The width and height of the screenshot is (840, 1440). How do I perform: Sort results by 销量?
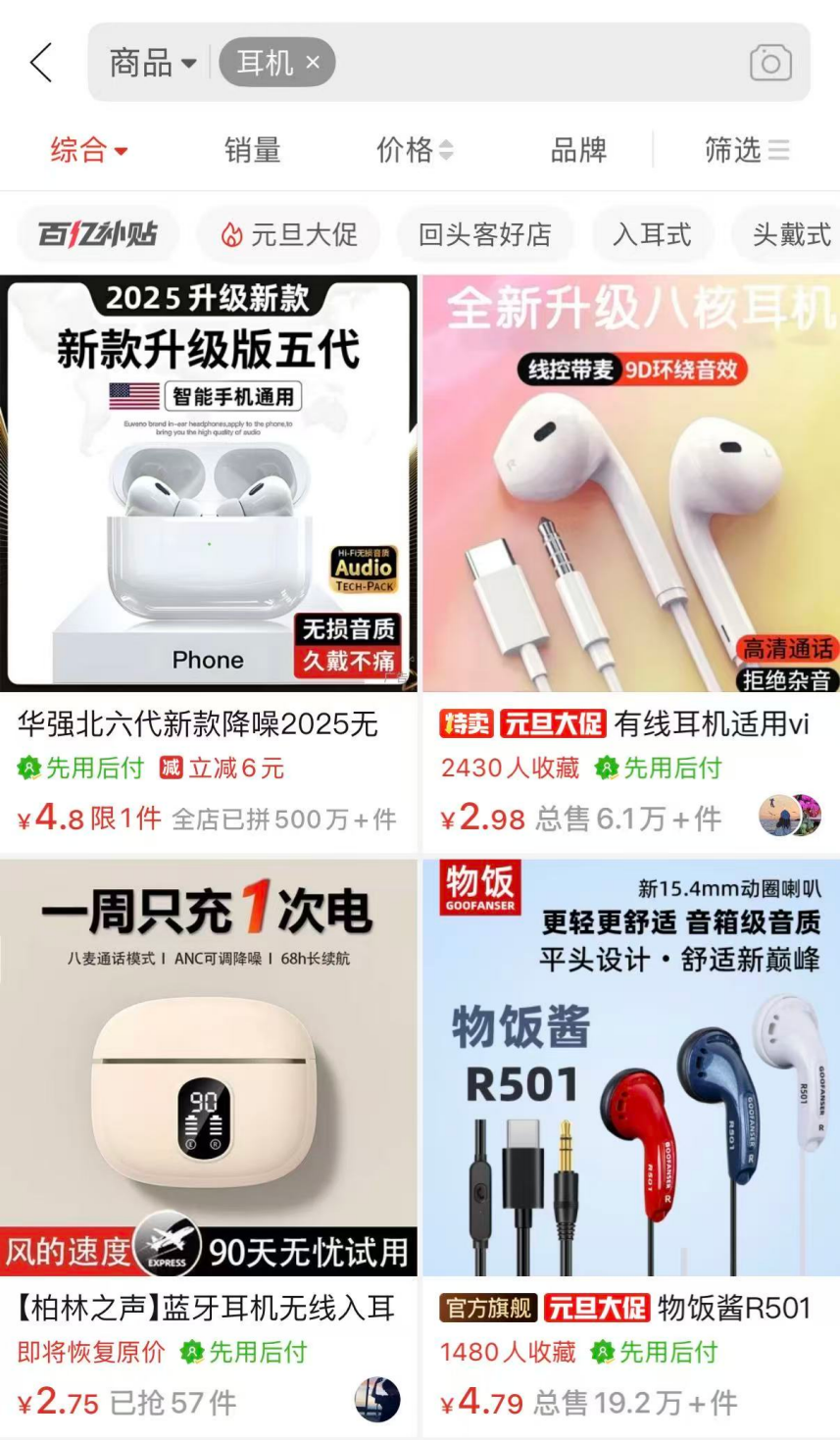tap(252, 150)
